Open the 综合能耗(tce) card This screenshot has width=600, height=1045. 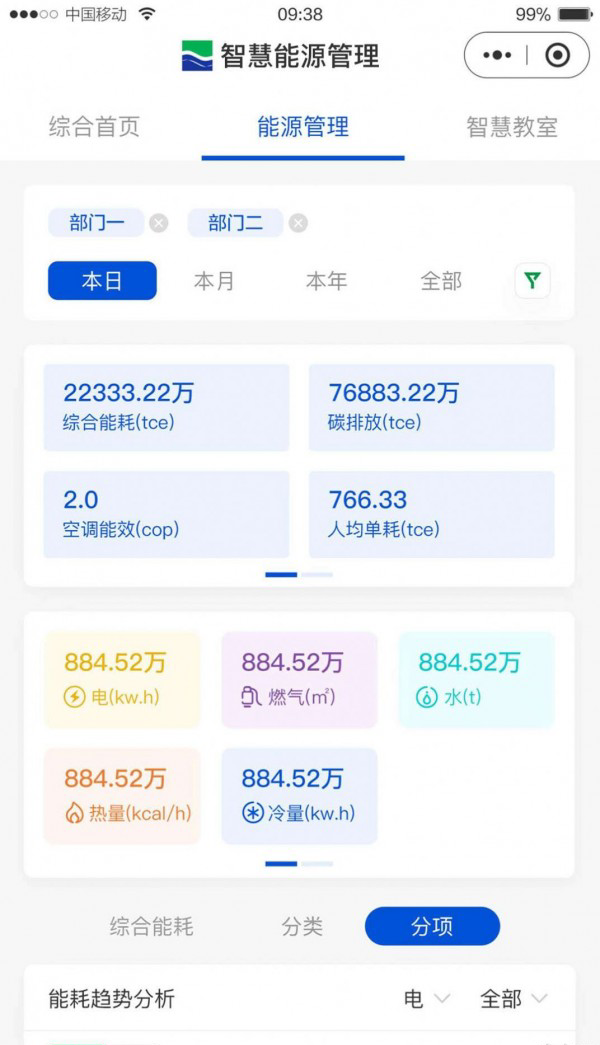click(167, 407)
